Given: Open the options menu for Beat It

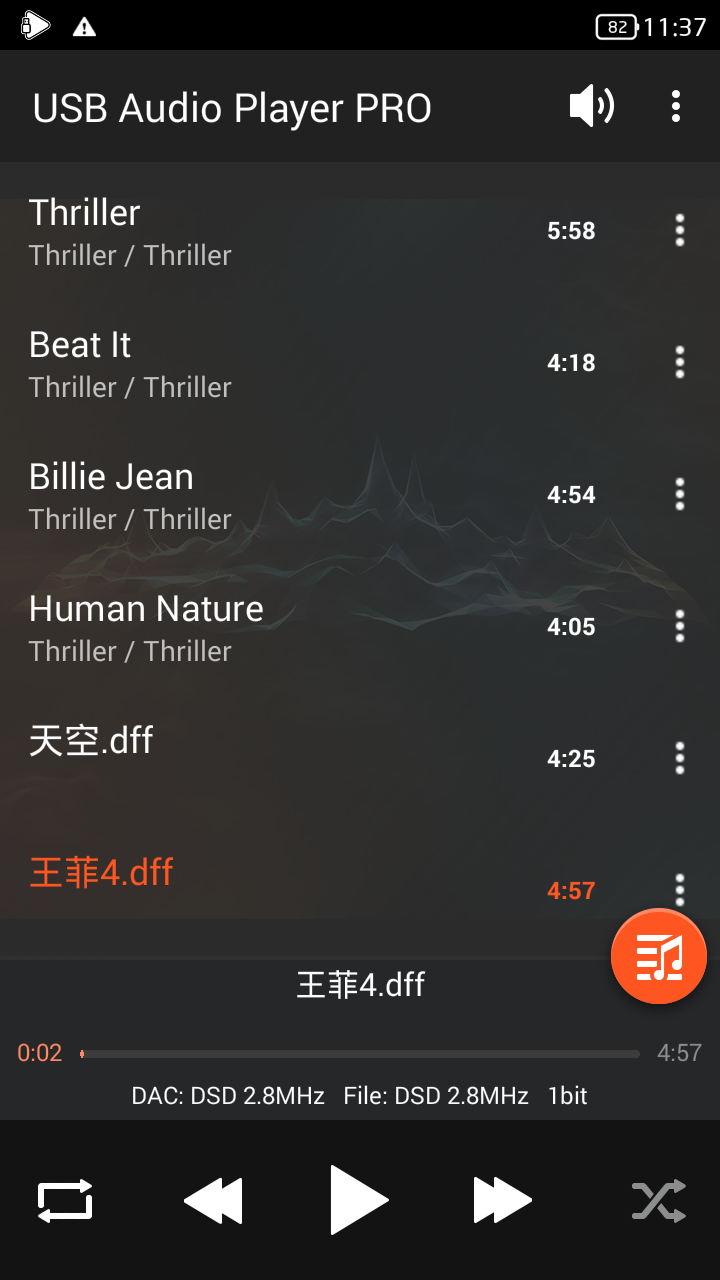Looking at the screenshot, I should pos(679,362).
